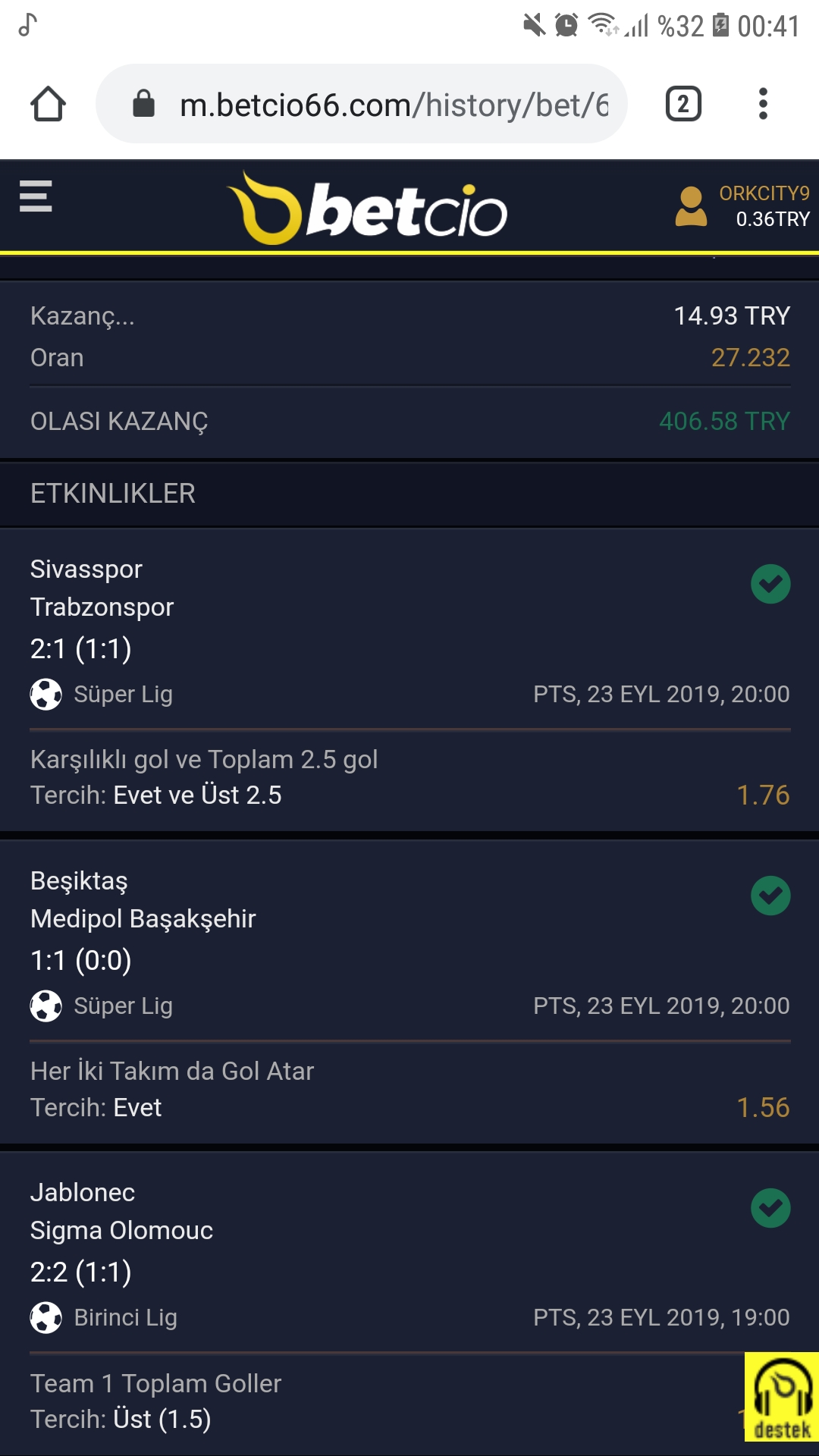
Task: Open the browser overflow menu
Action: point(763,104)
